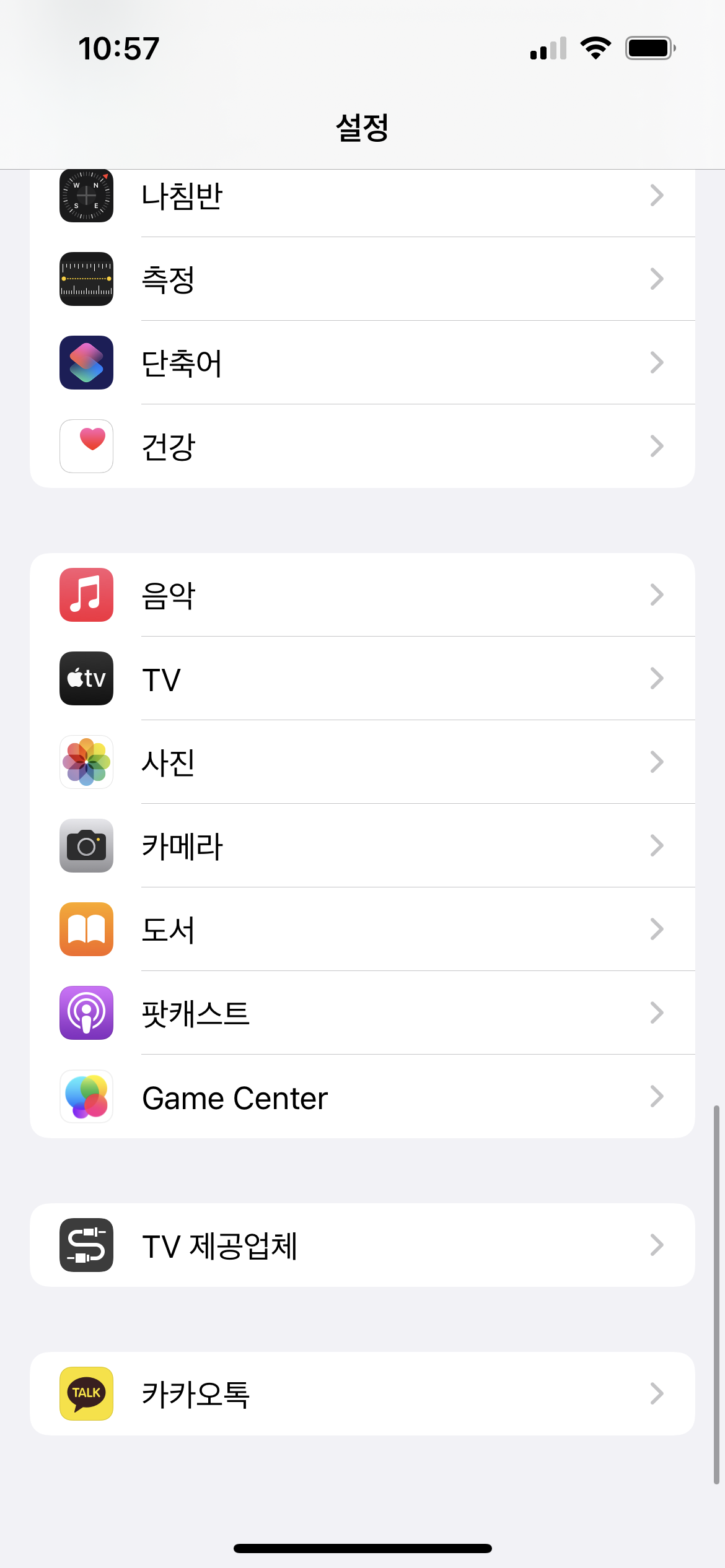This screenshot has width=725, height=1568.
Task: Tap the Apple TV app icon
Action: [86, 679]
